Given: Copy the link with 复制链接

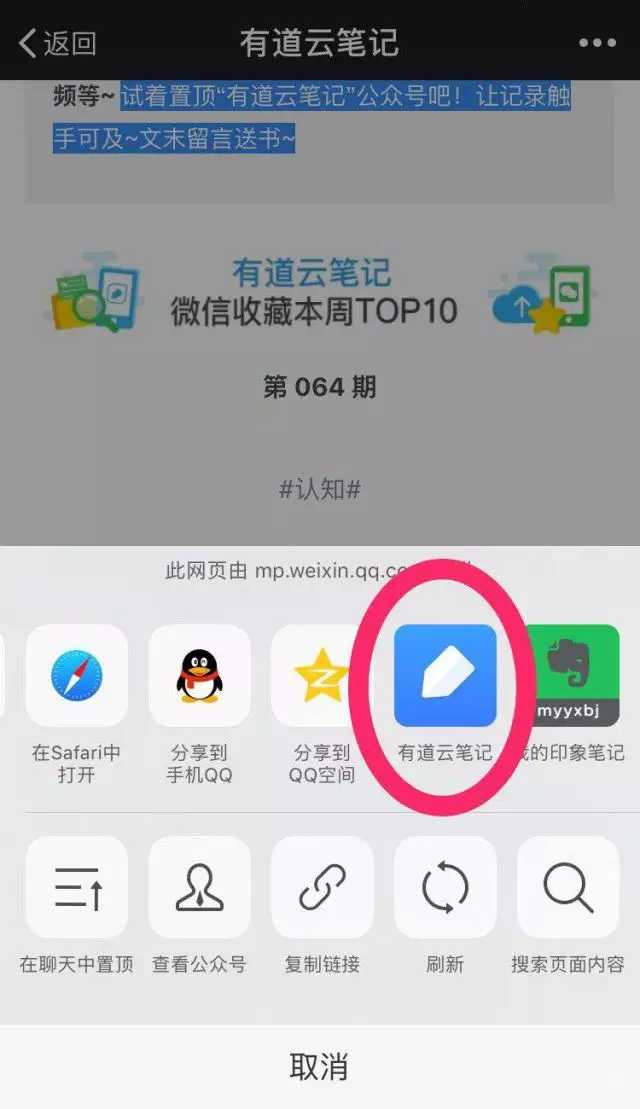Looking at the screenshot, I should click(322, 888).
